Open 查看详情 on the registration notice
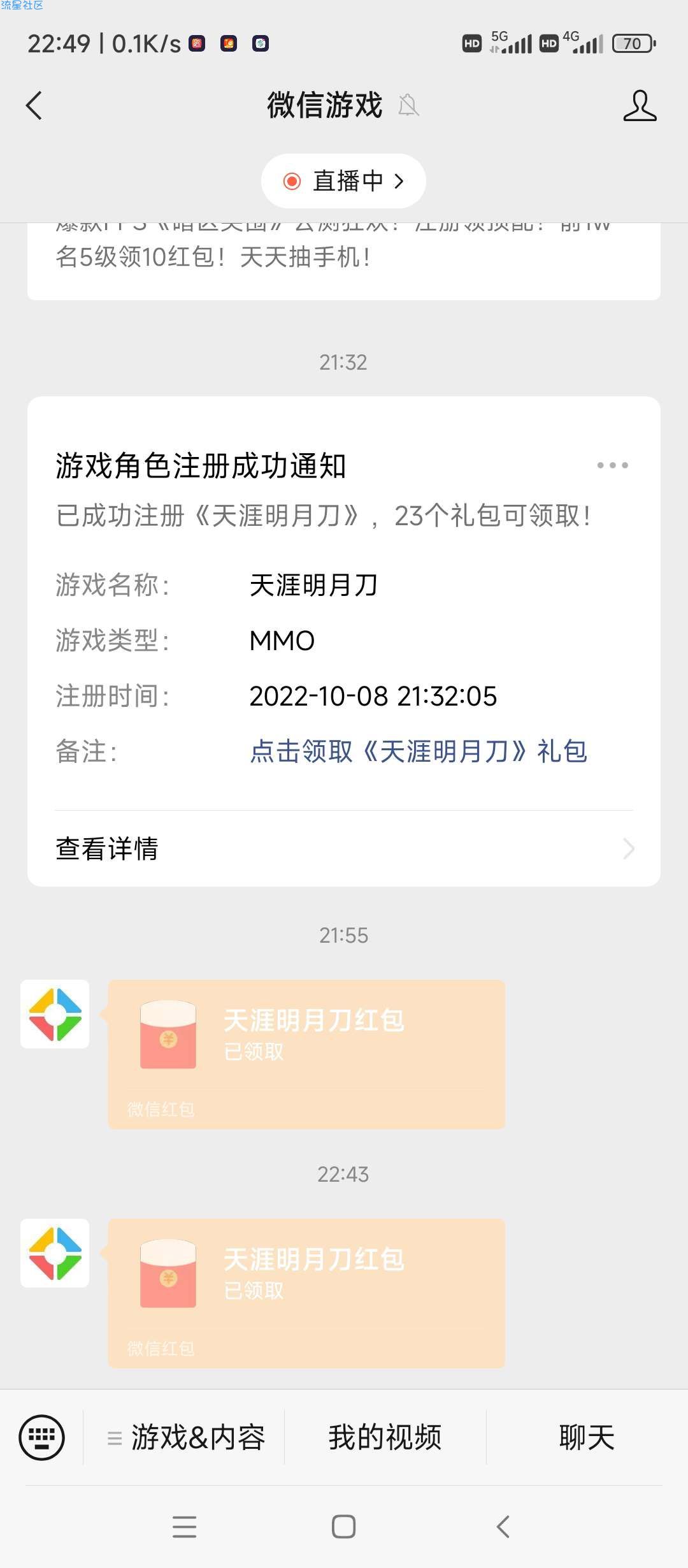 pos(344,849)
